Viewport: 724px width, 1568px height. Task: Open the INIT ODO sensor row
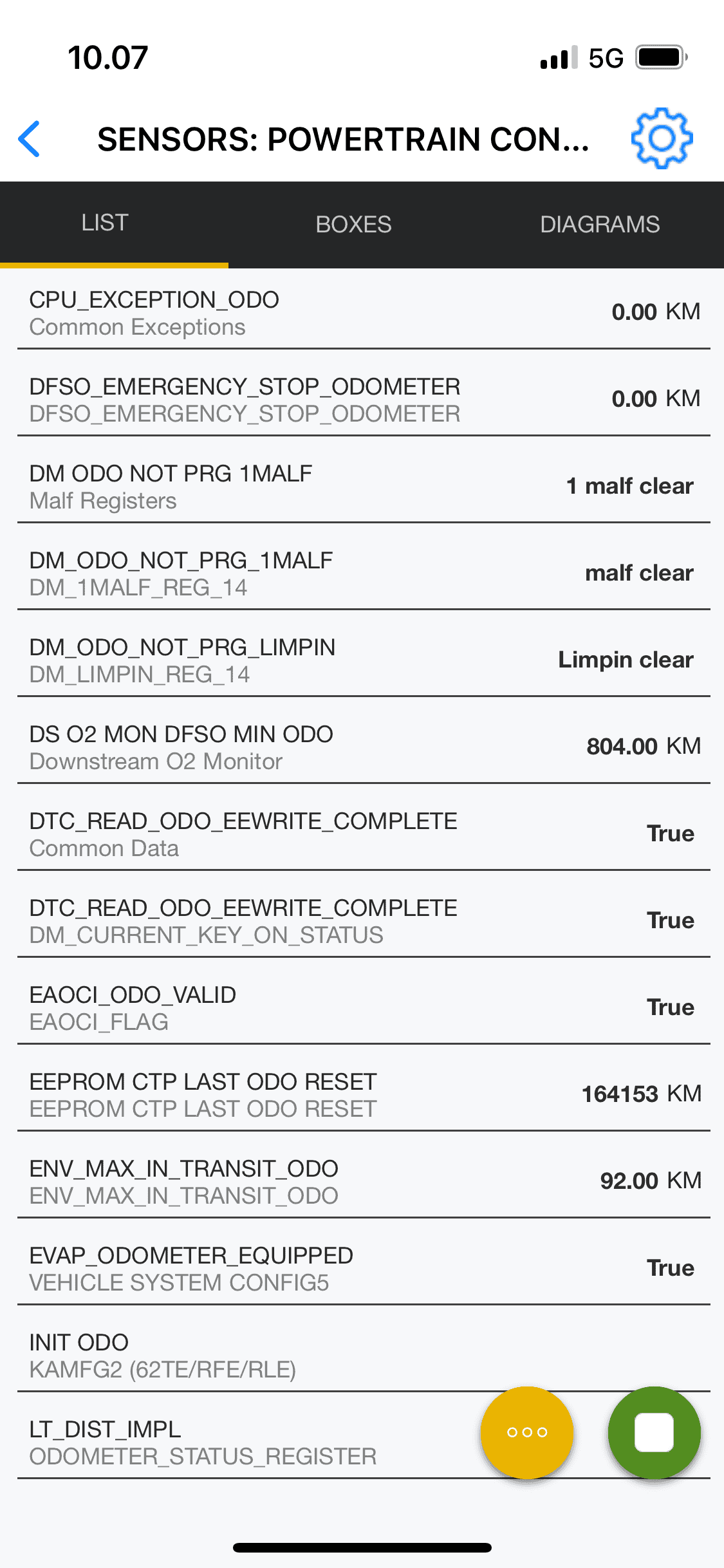tap(364, 1356)
